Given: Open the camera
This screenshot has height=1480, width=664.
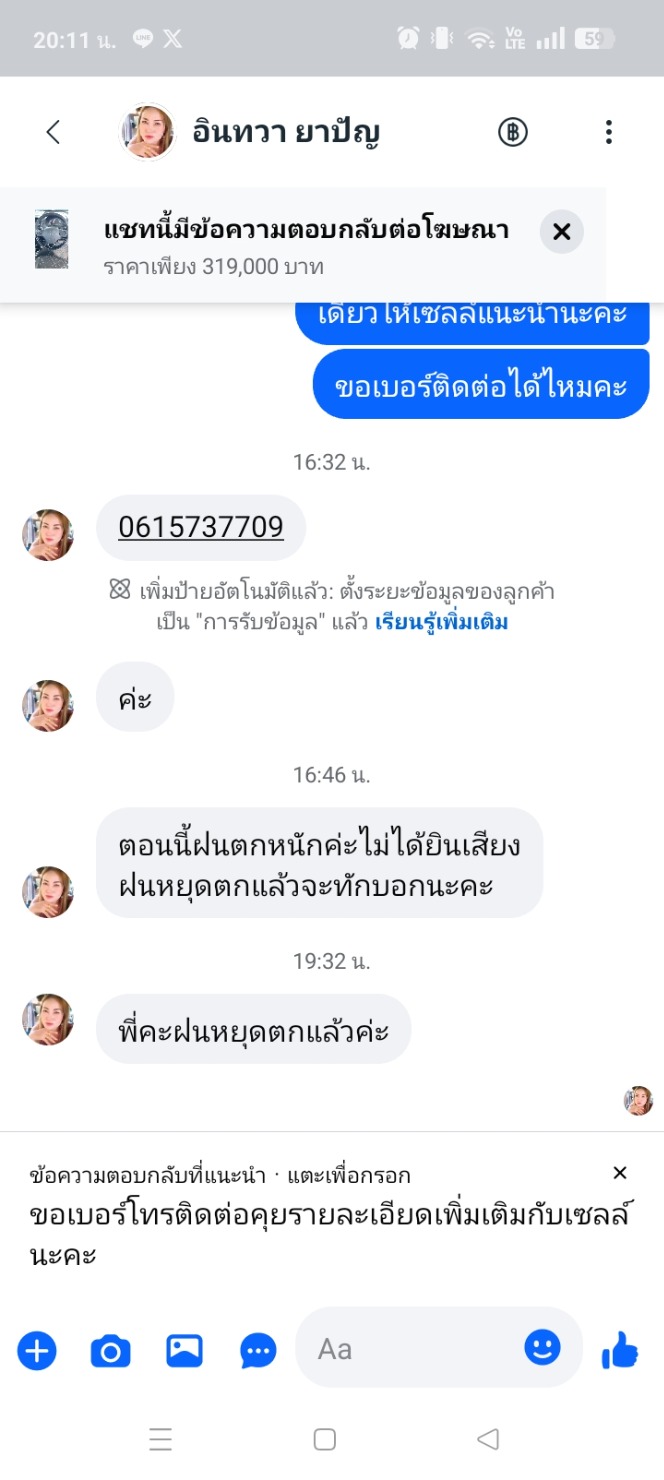Looking at the screenshot, I should (111, 1352).
